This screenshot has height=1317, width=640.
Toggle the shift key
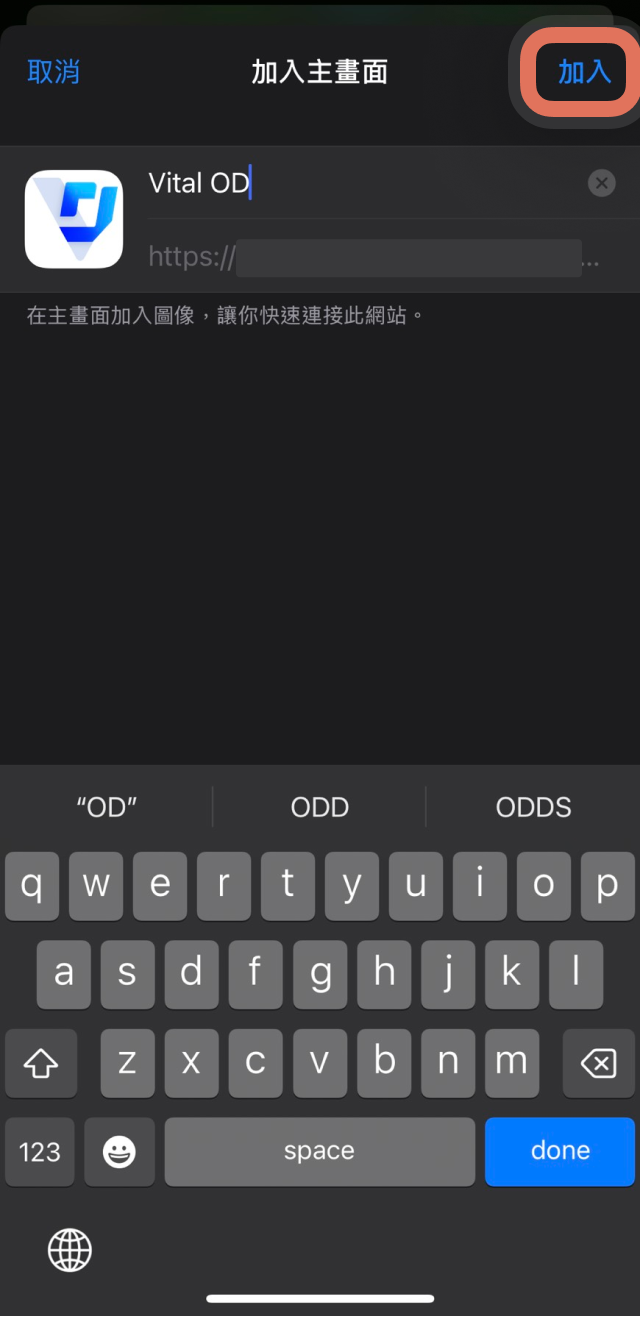41,1063
